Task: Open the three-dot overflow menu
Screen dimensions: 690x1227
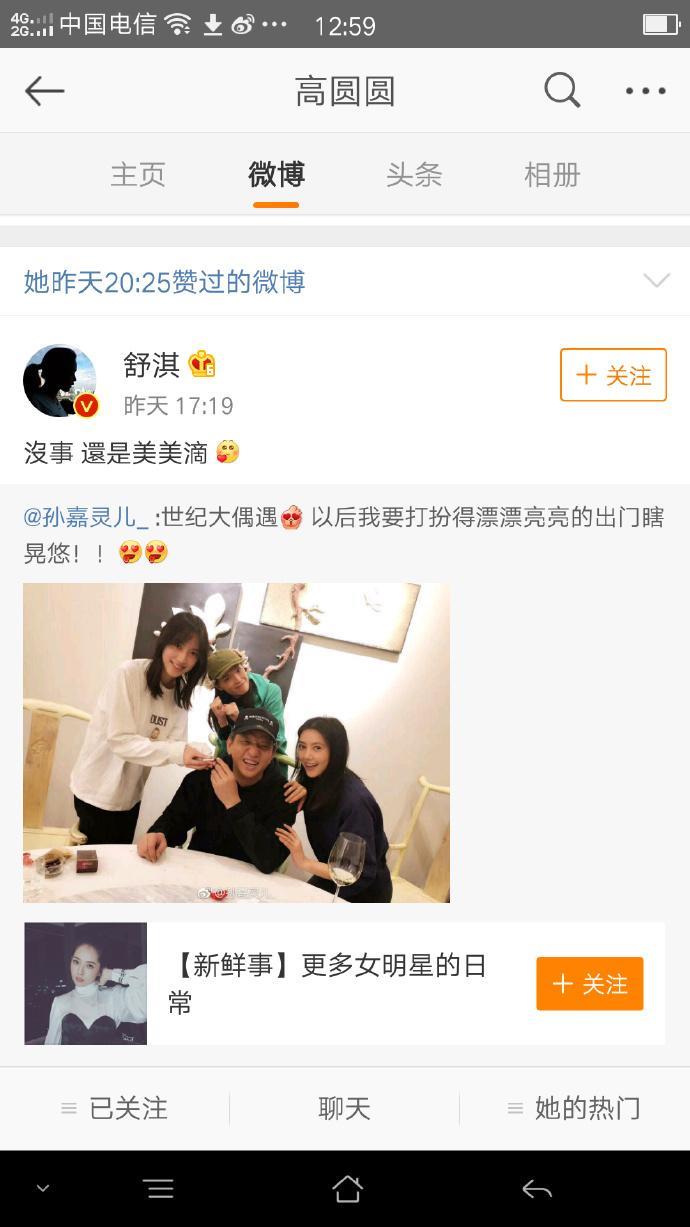Action: (x=645, y=91)
